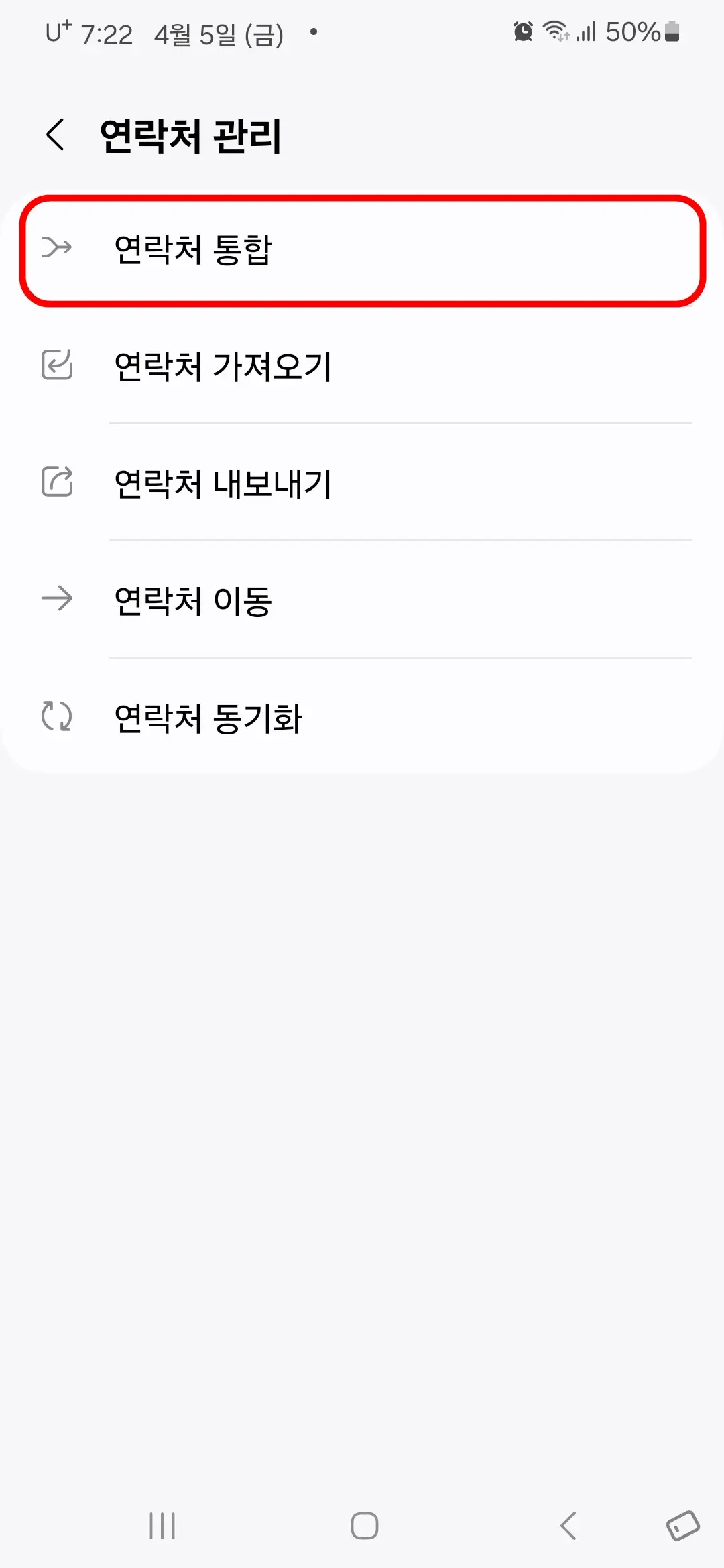Image resolution: width=724 pixels, height=1568 pixels.
Task: Click the import contacts download icon
Action: (57, 366)
